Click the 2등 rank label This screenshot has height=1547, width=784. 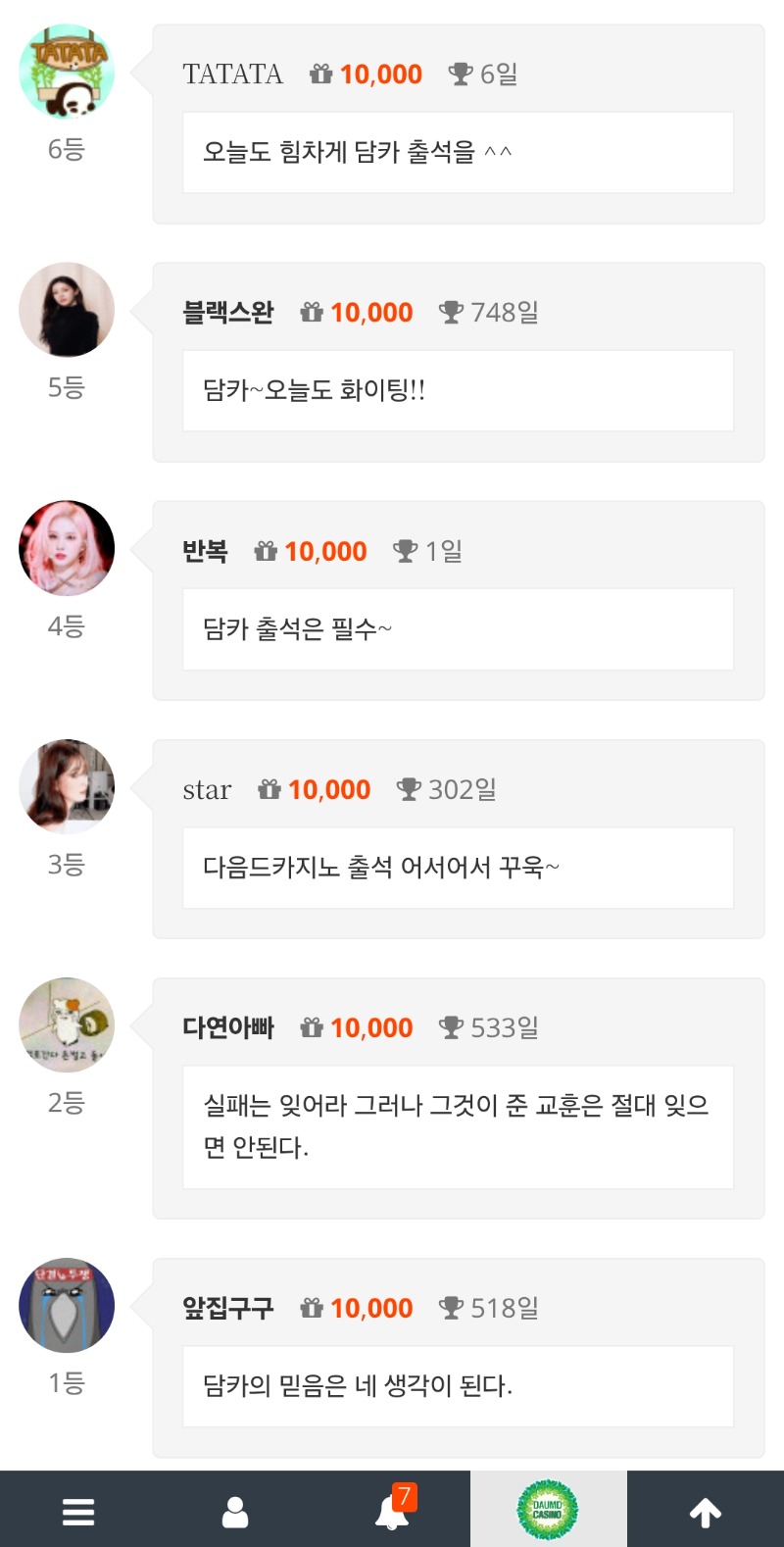coord(66,1103)
